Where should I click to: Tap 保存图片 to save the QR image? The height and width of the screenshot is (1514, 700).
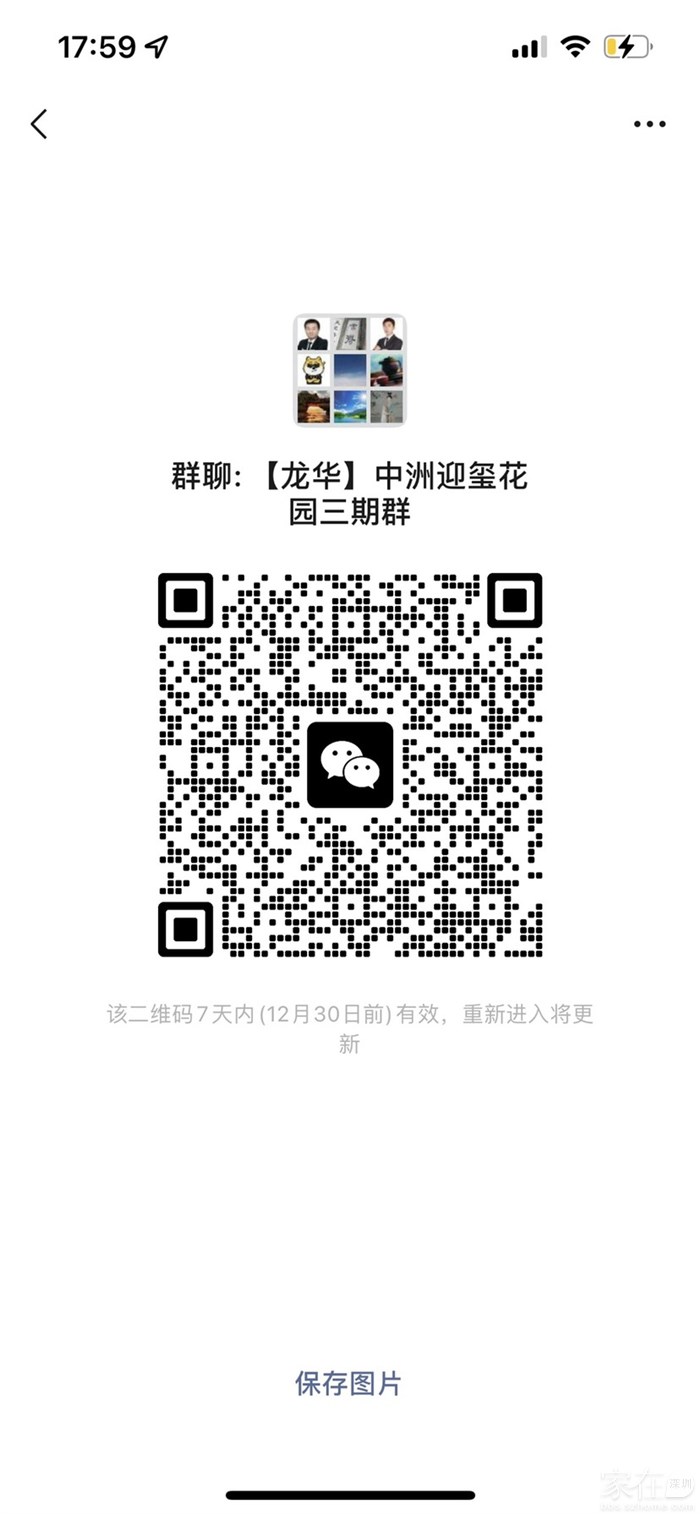coord(348,1384)
